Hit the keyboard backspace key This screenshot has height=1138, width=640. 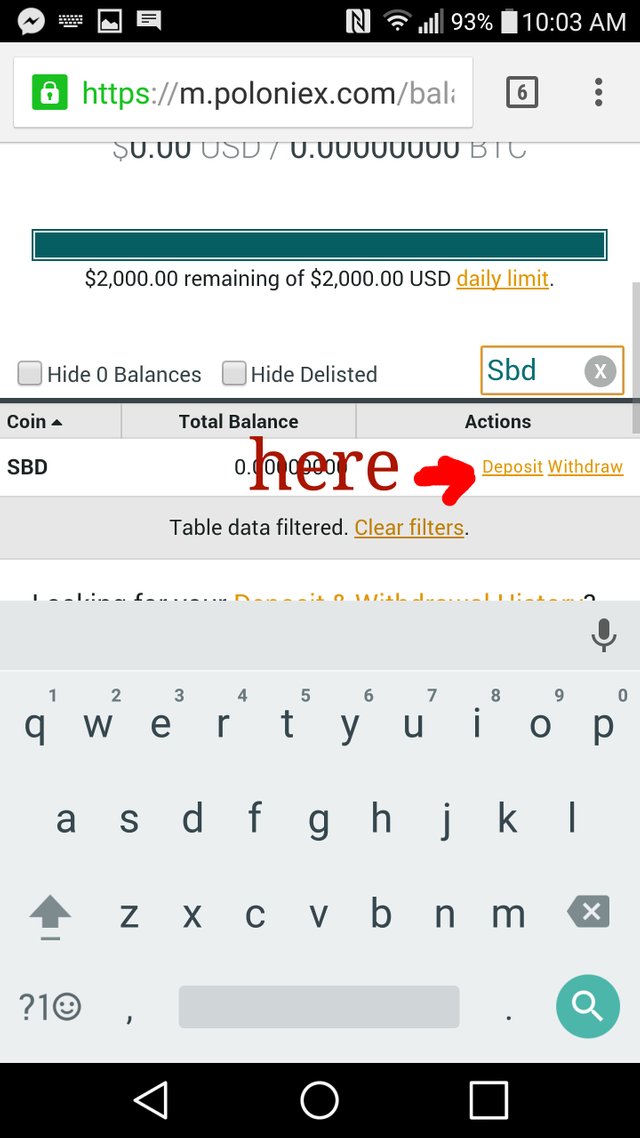(588, 912)
